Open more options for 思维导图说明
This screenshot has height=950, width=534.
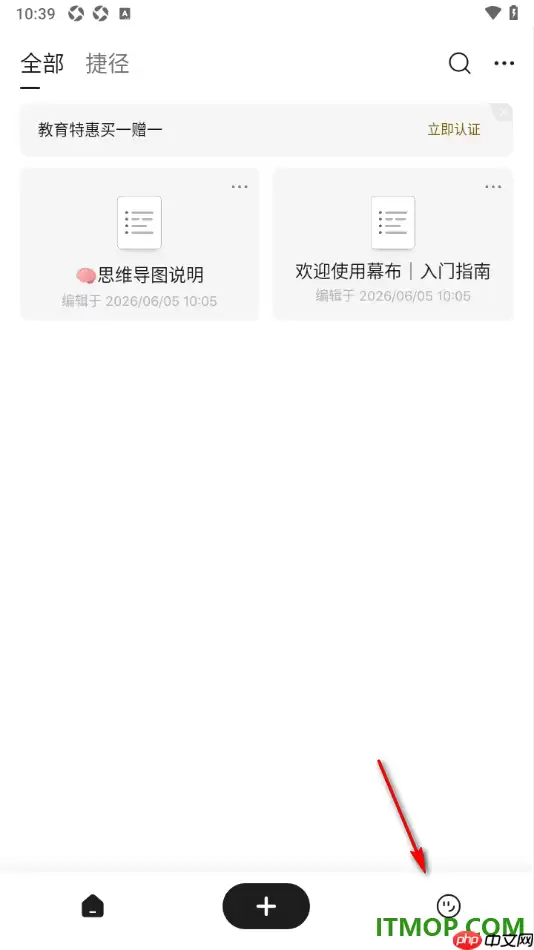pyautogui.click(x=240, y=187)
